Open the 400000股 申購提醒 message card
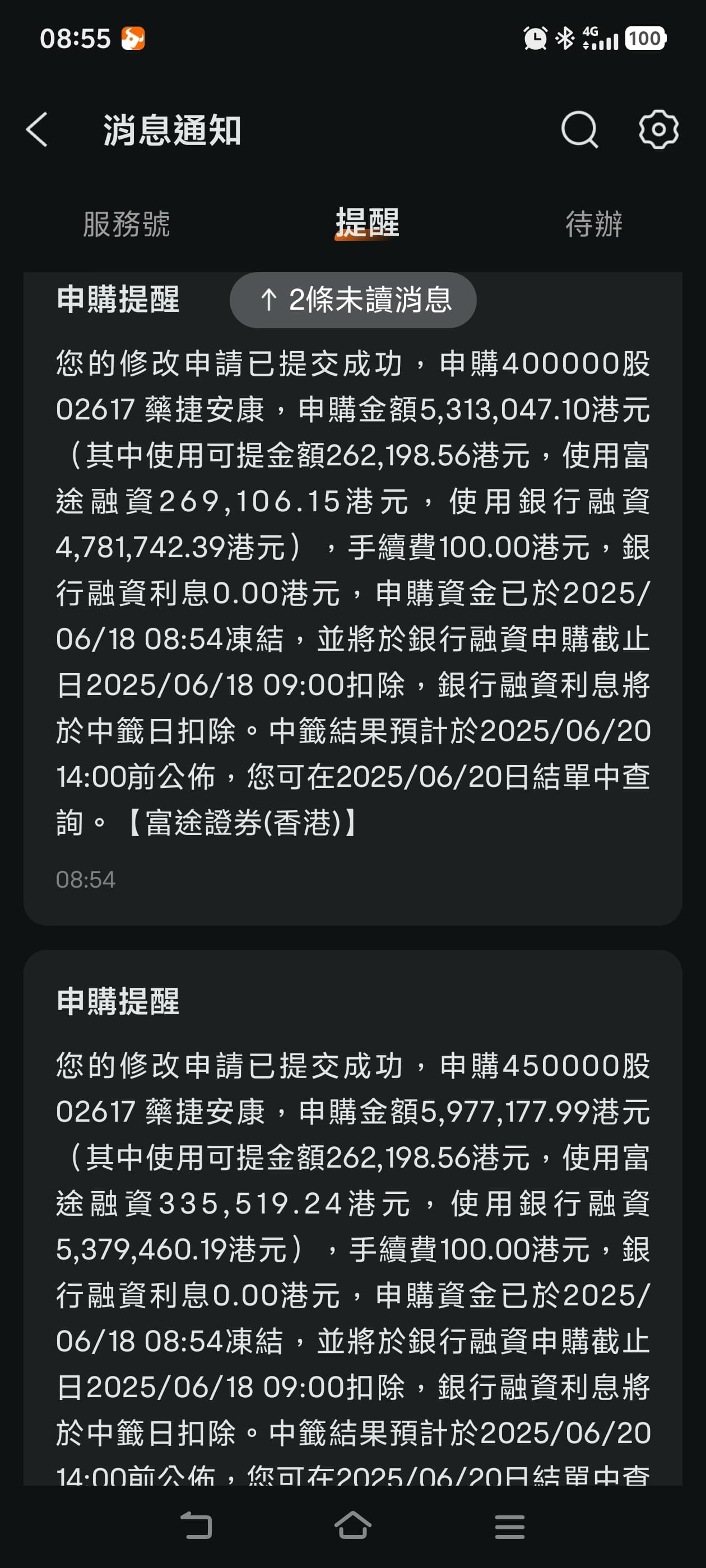This screenshot has width=706, height=1568. 352,598
